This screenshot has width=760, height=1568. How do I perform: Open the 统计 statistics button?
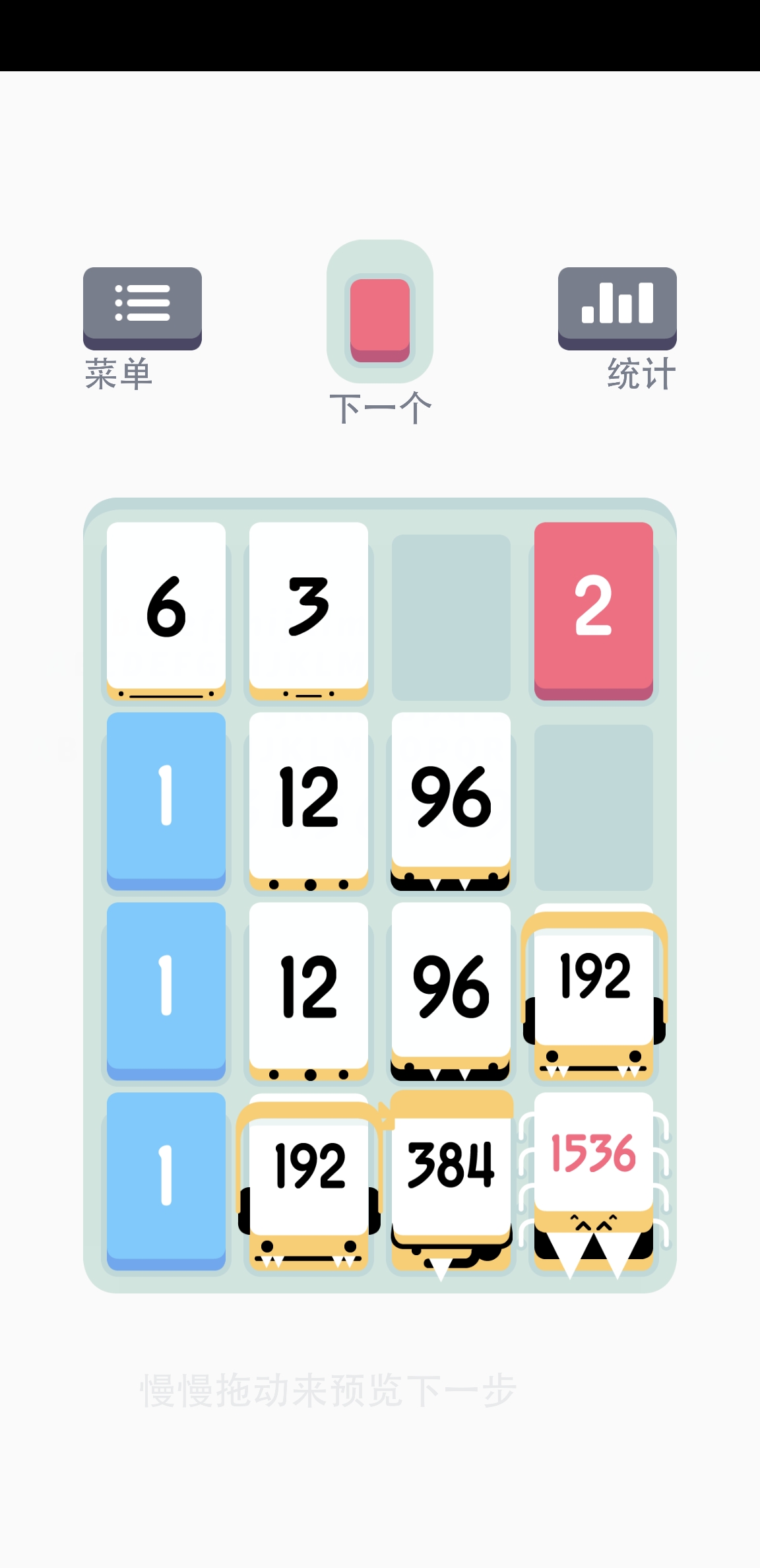pos(617,308)
